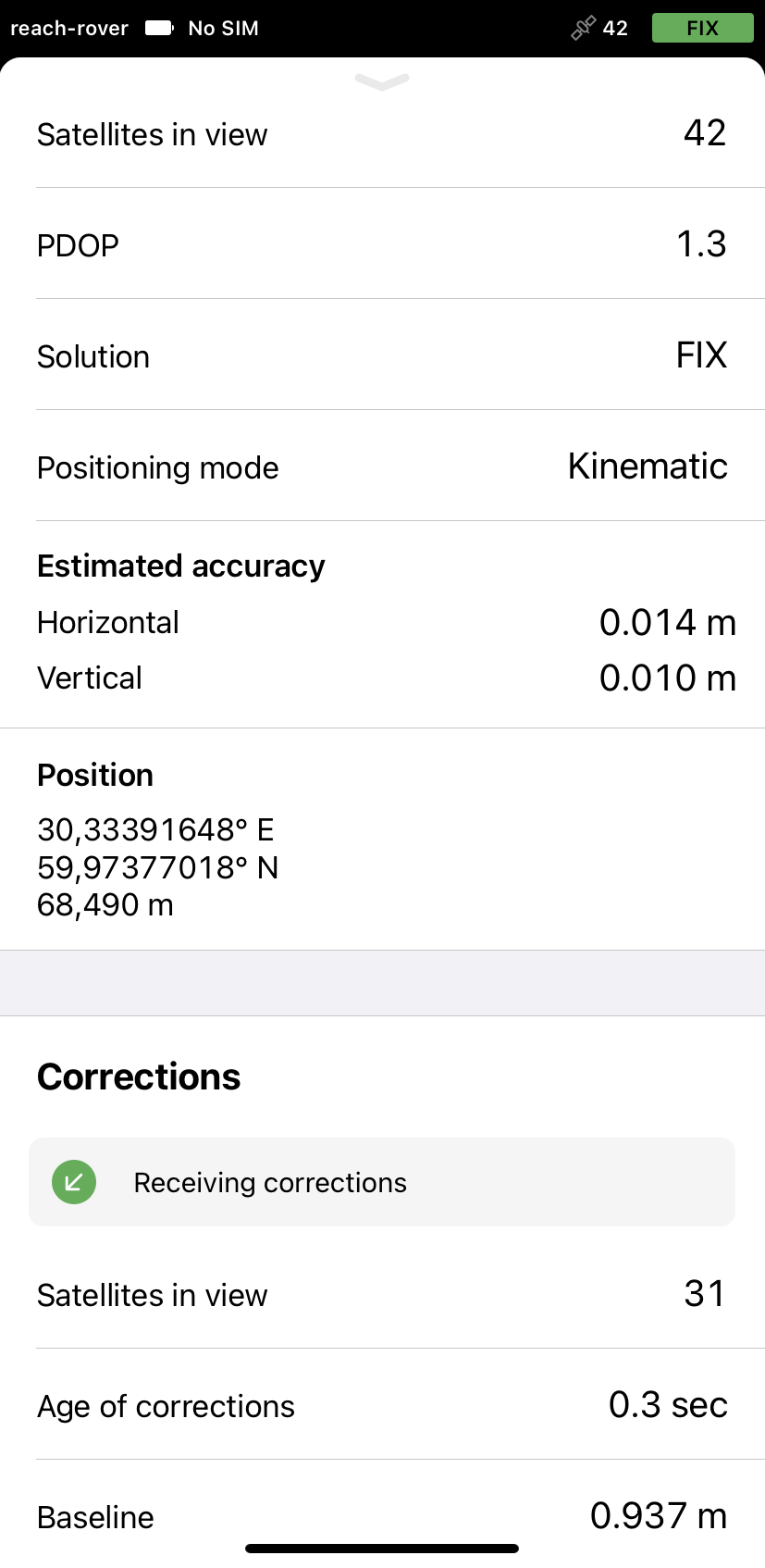The height and width of the screenshot is (1568, 765).
Task: Tap the green FIX status badge
Action: [x=702, y=28]
